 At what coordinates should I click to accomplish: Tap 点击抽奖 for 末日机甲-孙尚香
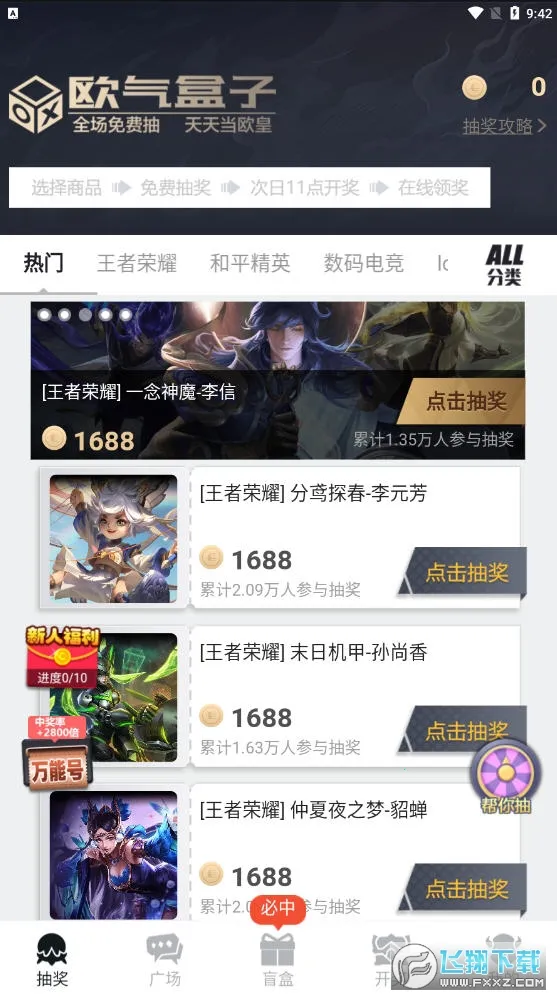[x=466, y=730]
